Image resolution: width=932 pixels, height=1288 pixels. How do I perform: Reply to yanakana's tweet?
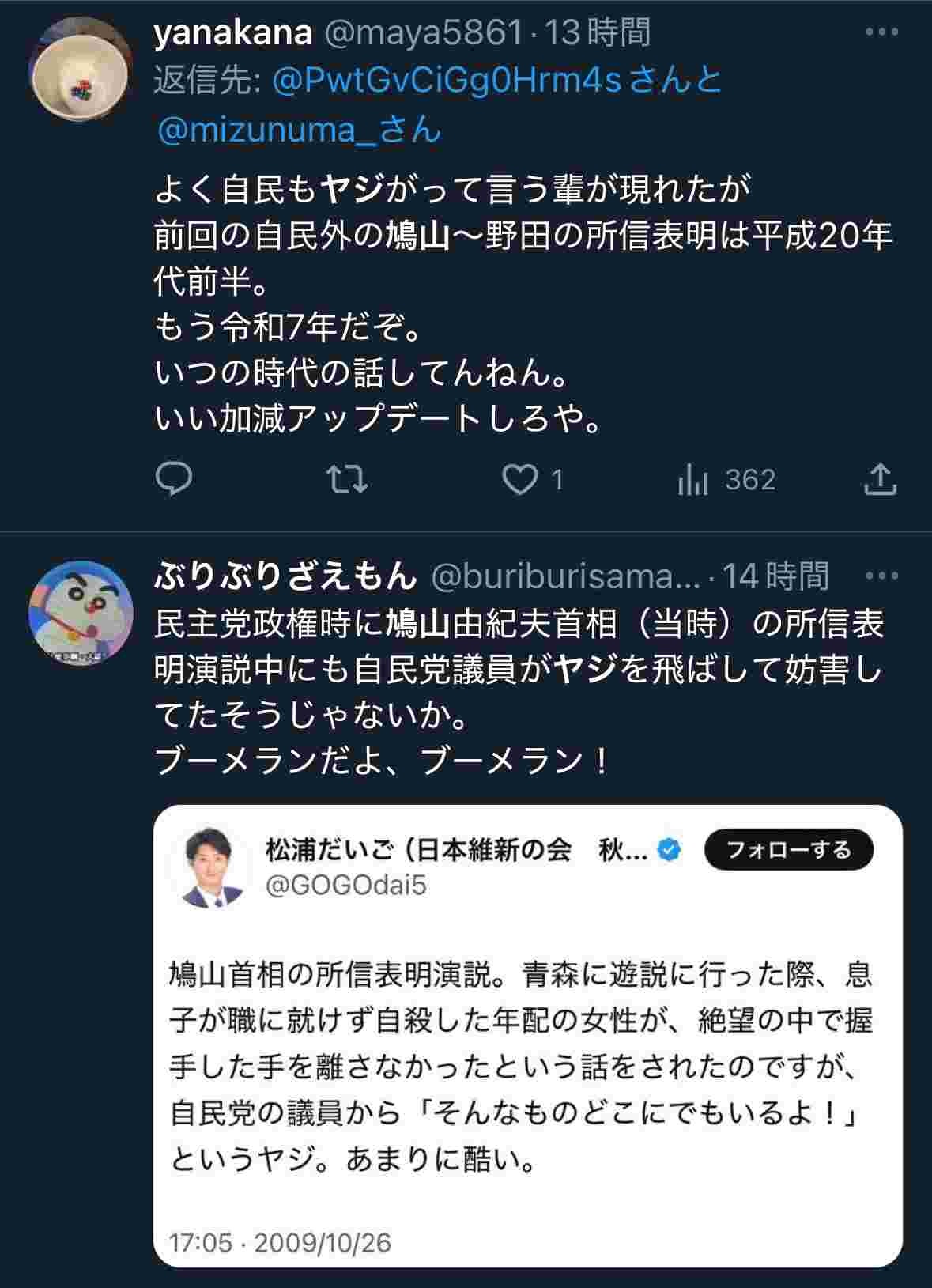(x=174, y=480)
